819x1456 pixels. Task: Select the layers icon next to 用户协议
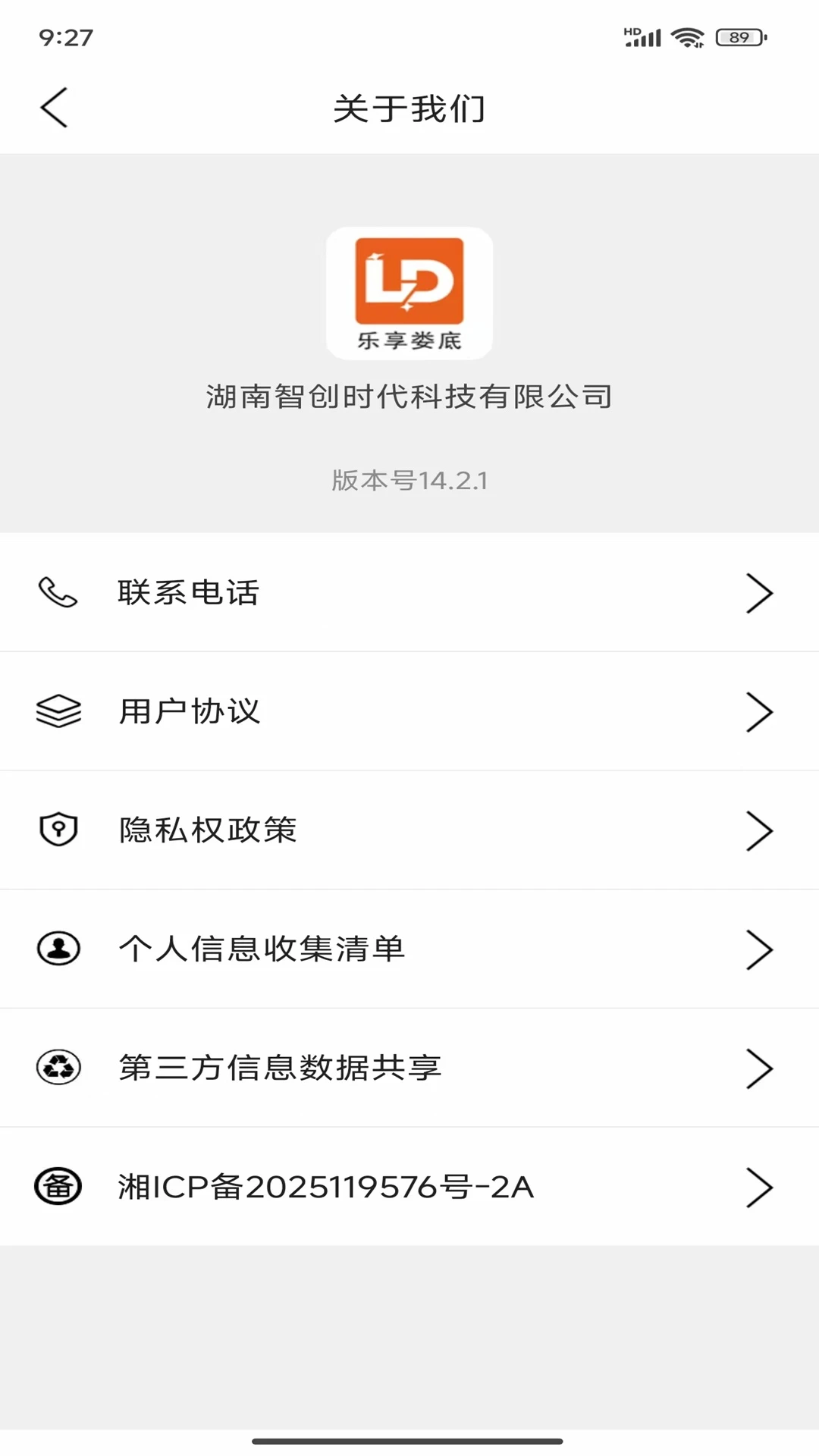point(58,711)
